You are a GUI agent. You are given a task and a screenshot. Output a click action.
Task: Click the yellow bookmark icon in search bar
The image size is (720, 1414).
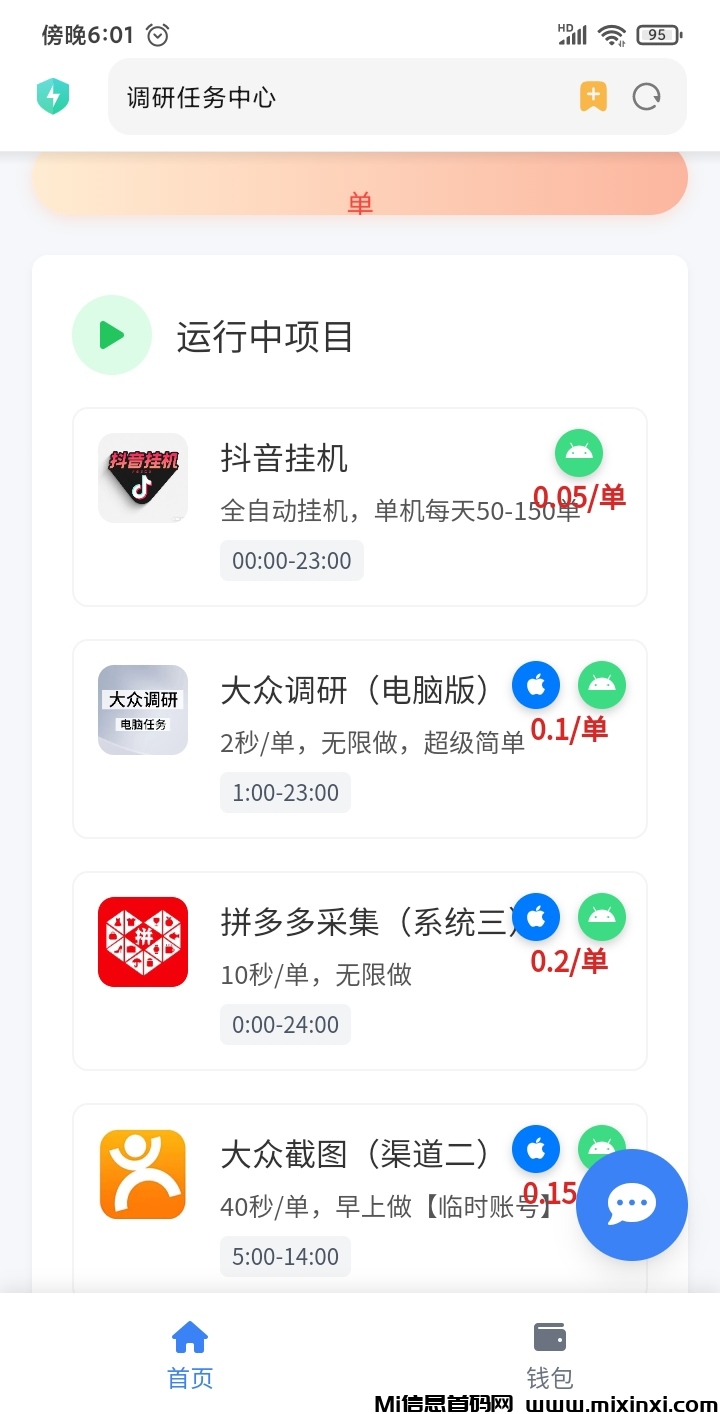coord(594,96)
